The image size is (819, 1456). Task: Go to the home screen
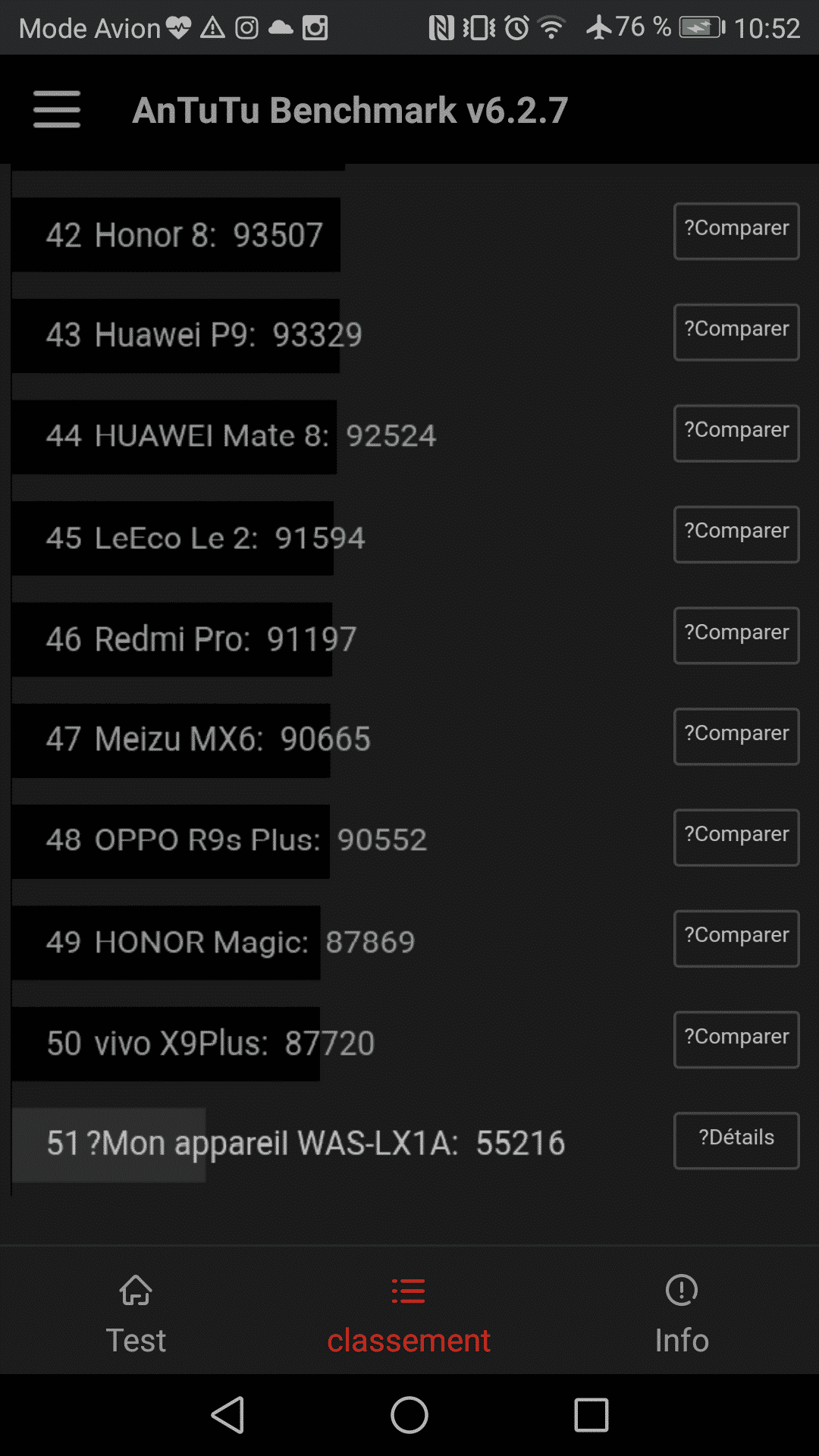point(409,1415)
